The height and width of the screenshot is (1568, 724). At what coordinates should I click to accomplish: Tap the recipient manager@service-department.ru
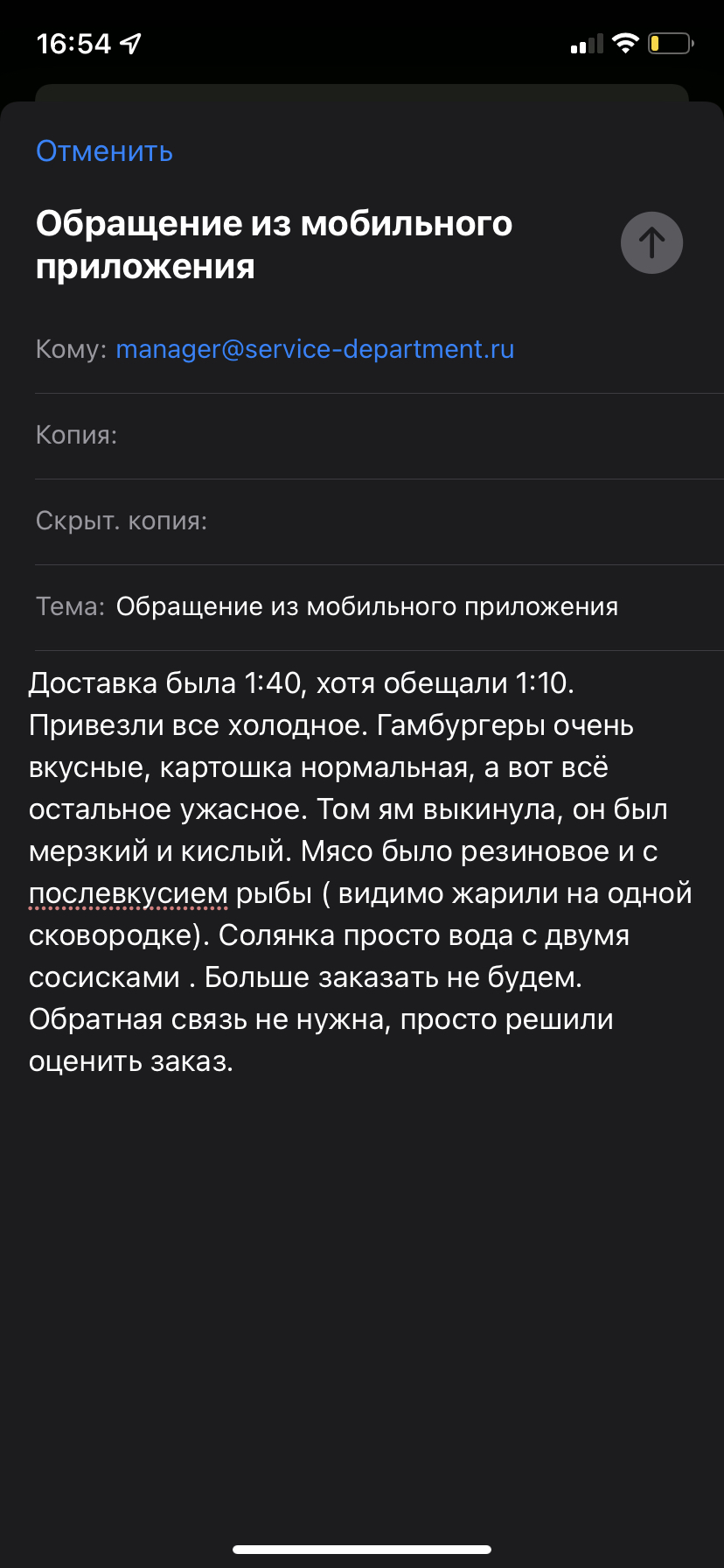[x=315, y=349]
